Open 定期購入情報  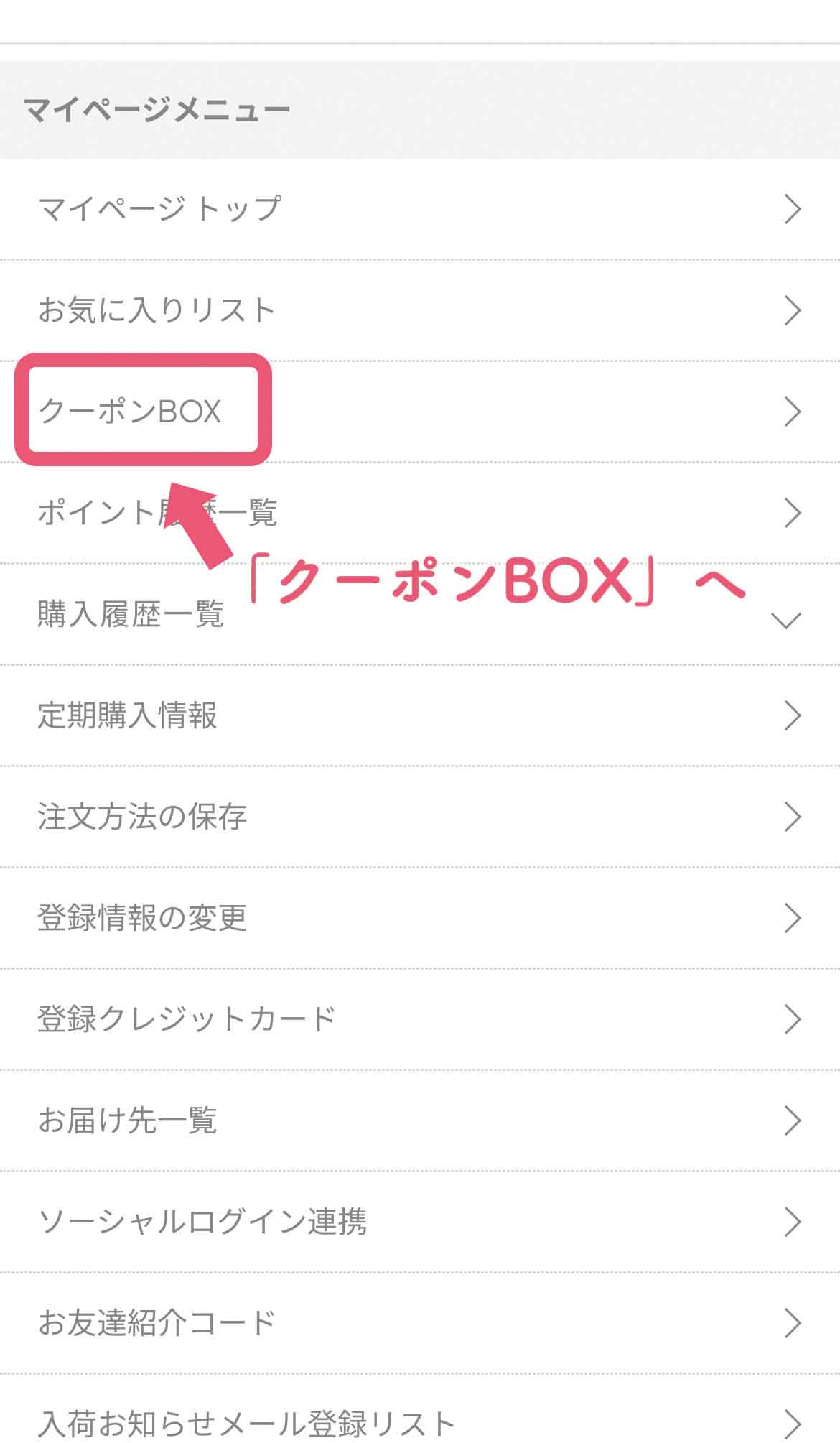(x=420, y=715)
